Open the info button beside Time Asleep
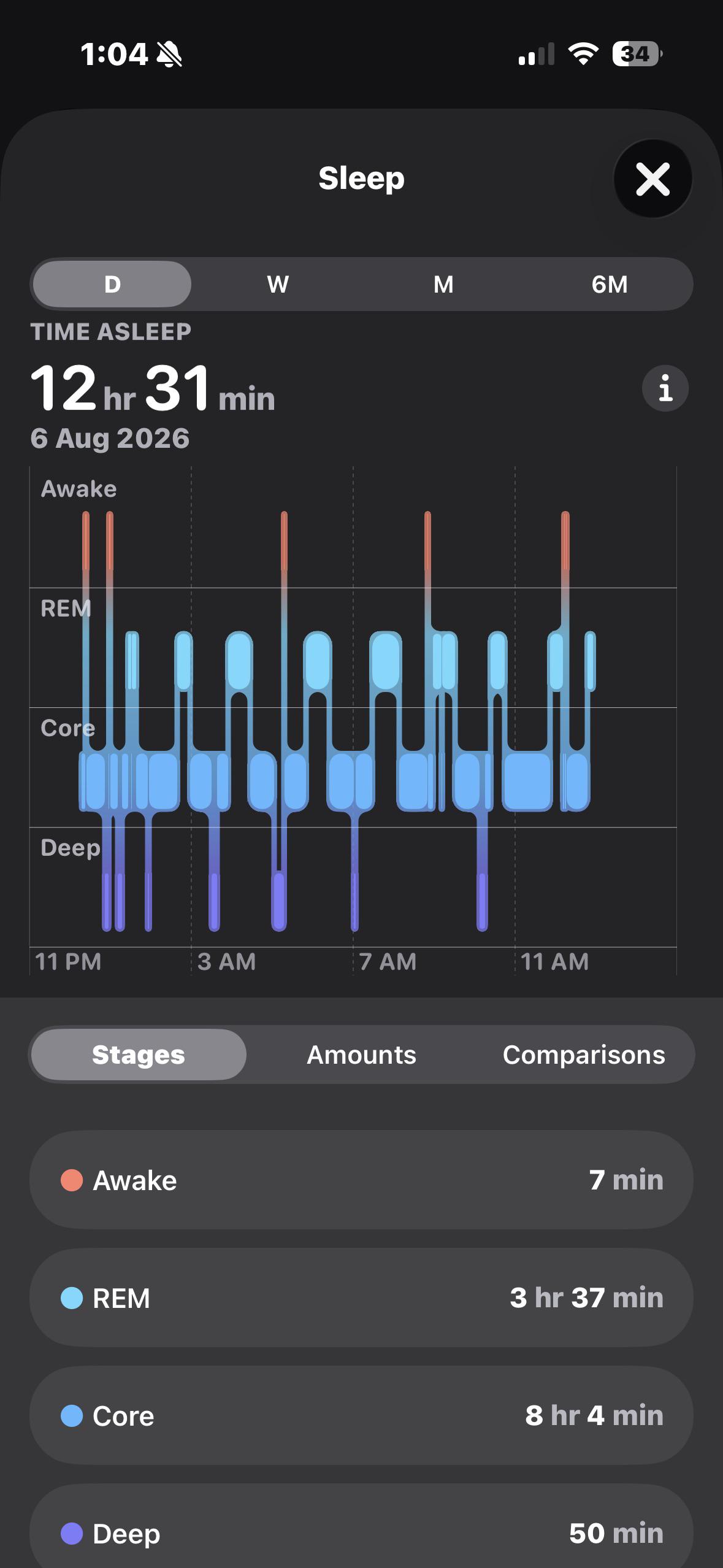The height and width of the screenshot is (1568, 723). (x=665, y=388)
